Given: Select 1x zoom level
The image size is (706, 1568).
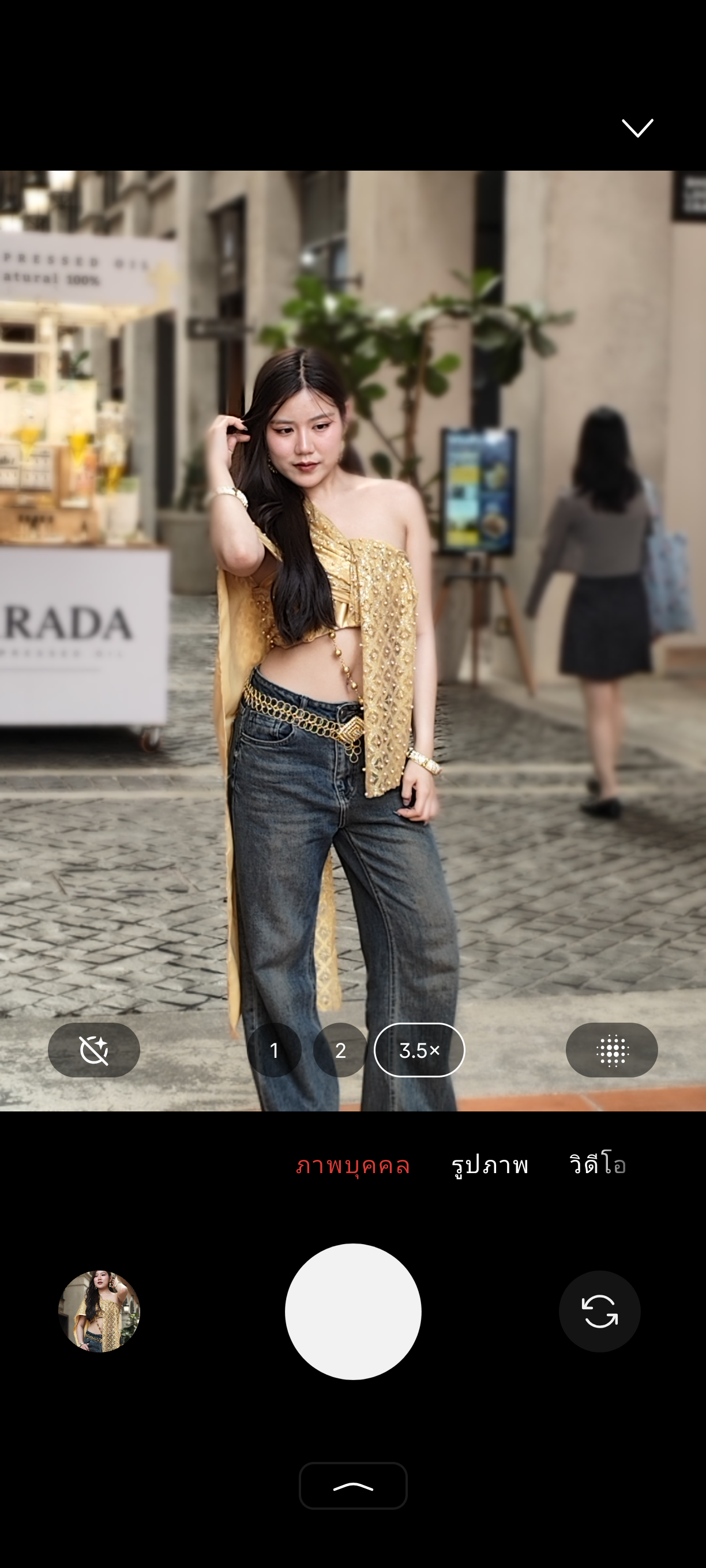Looking at the screenshot, I should point(274,1050).
